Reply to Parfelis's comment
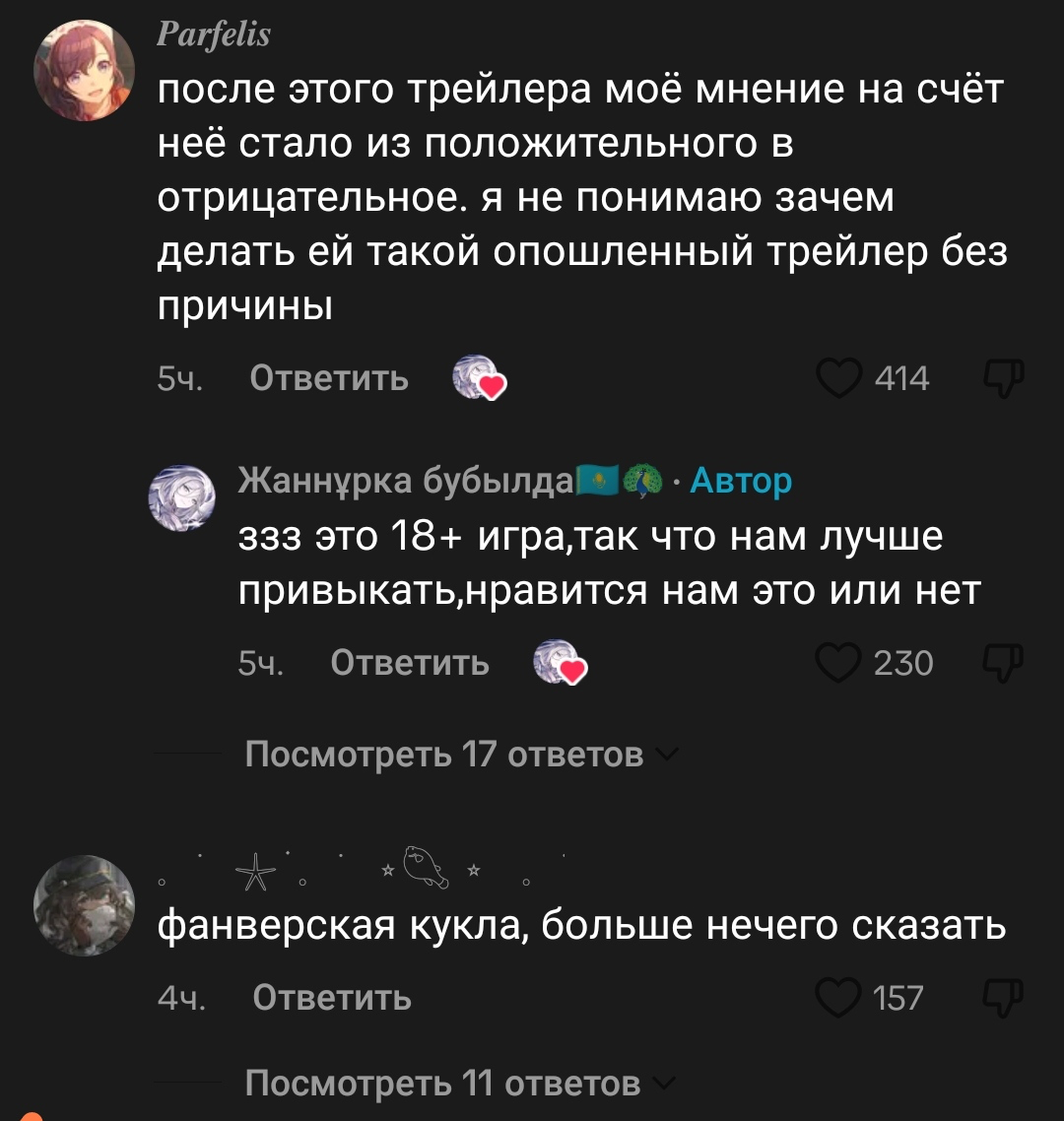The image size is (1064, 1121). [x=329, y=377]
